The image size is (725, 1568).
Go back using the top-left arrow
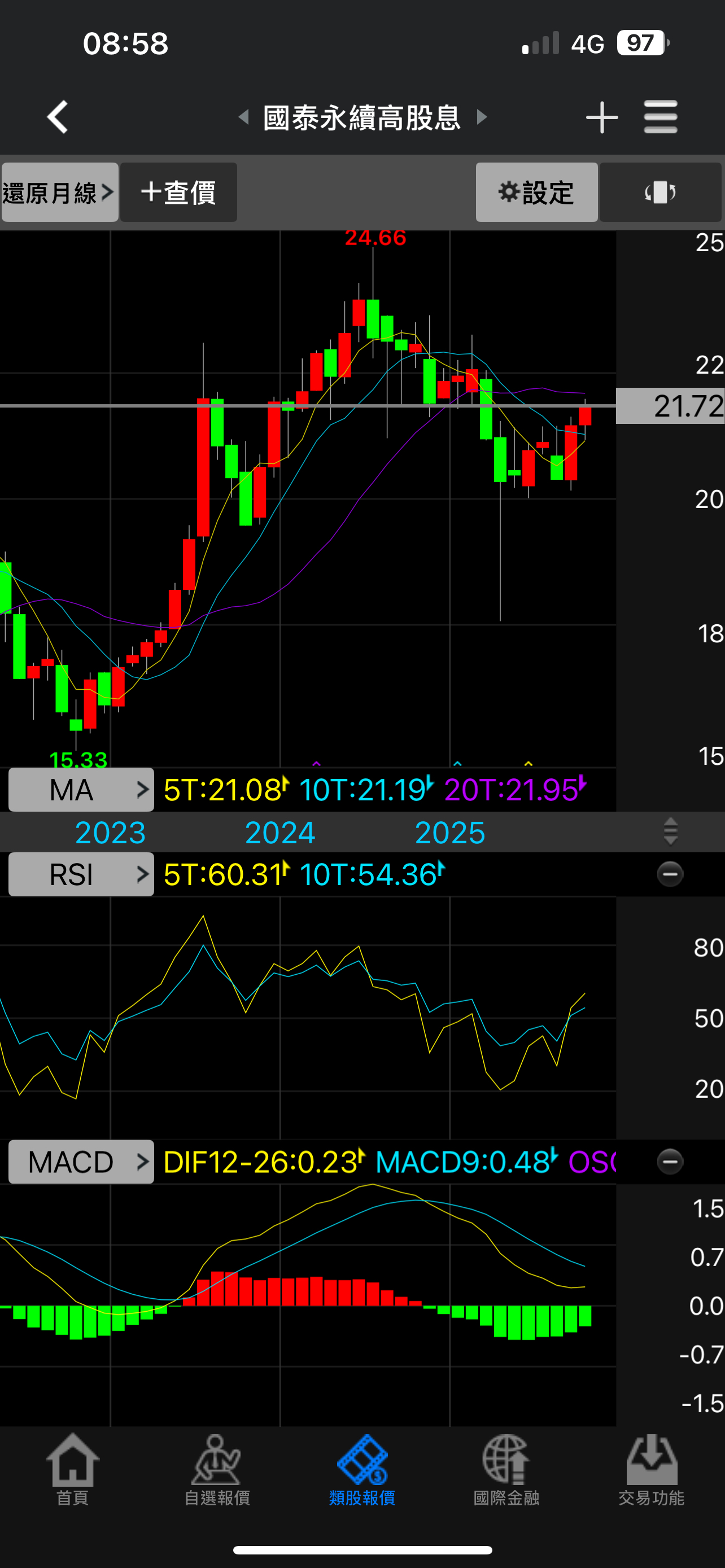[58, 117]
